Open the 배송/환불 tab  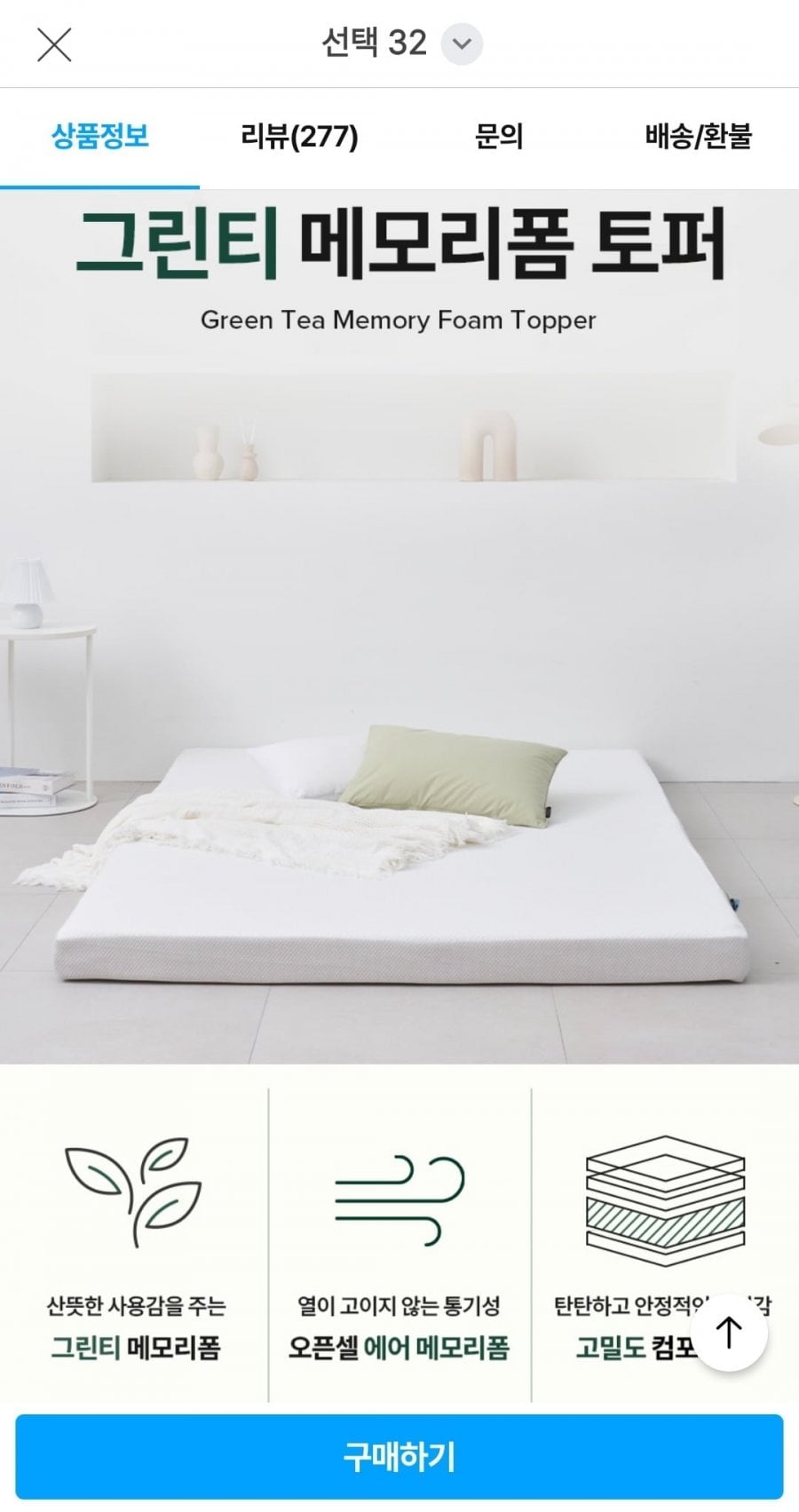point(699,137)
